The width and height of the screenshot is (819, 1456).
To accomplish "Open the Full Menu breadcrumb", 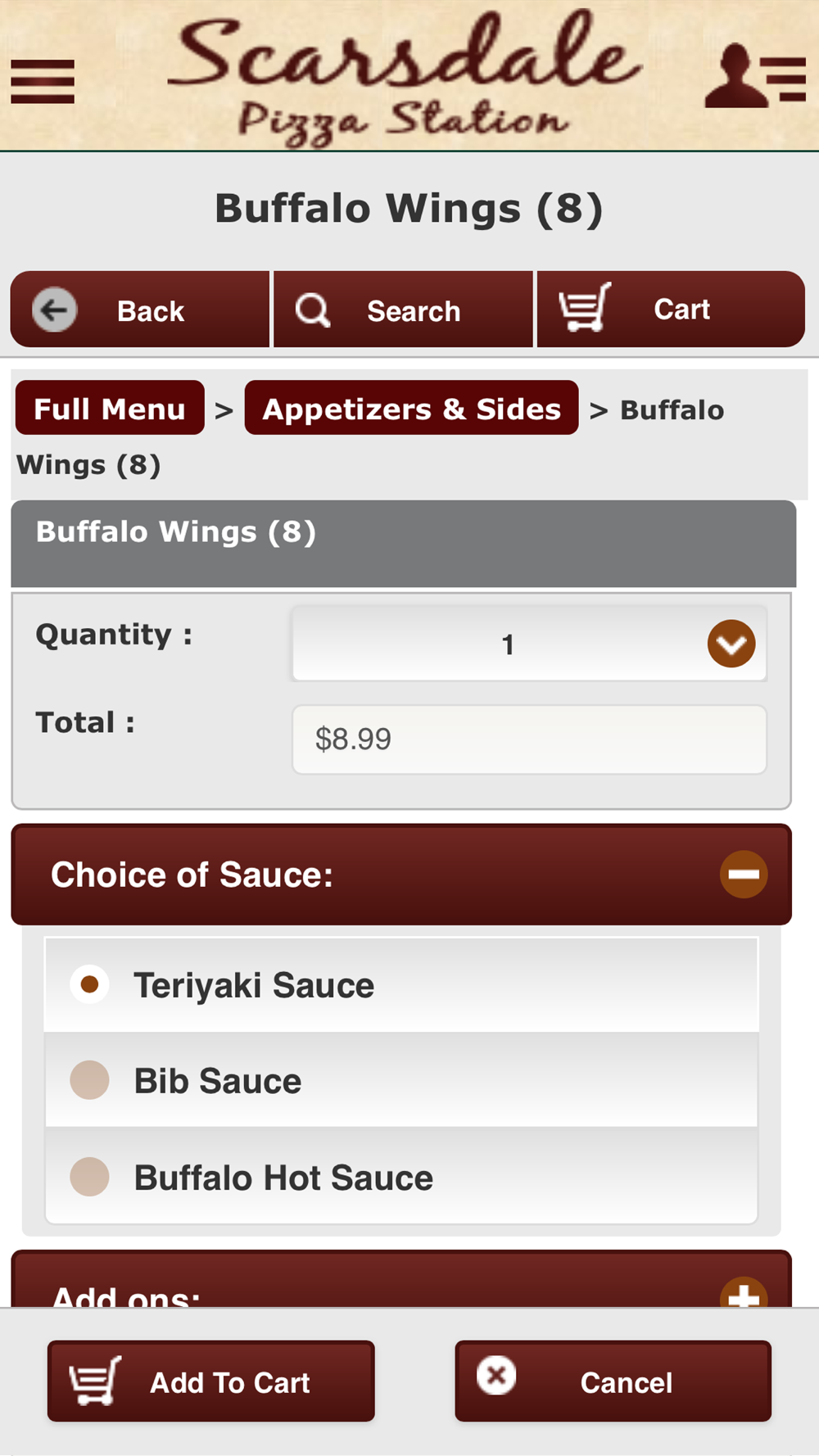I will coord(110,408).
